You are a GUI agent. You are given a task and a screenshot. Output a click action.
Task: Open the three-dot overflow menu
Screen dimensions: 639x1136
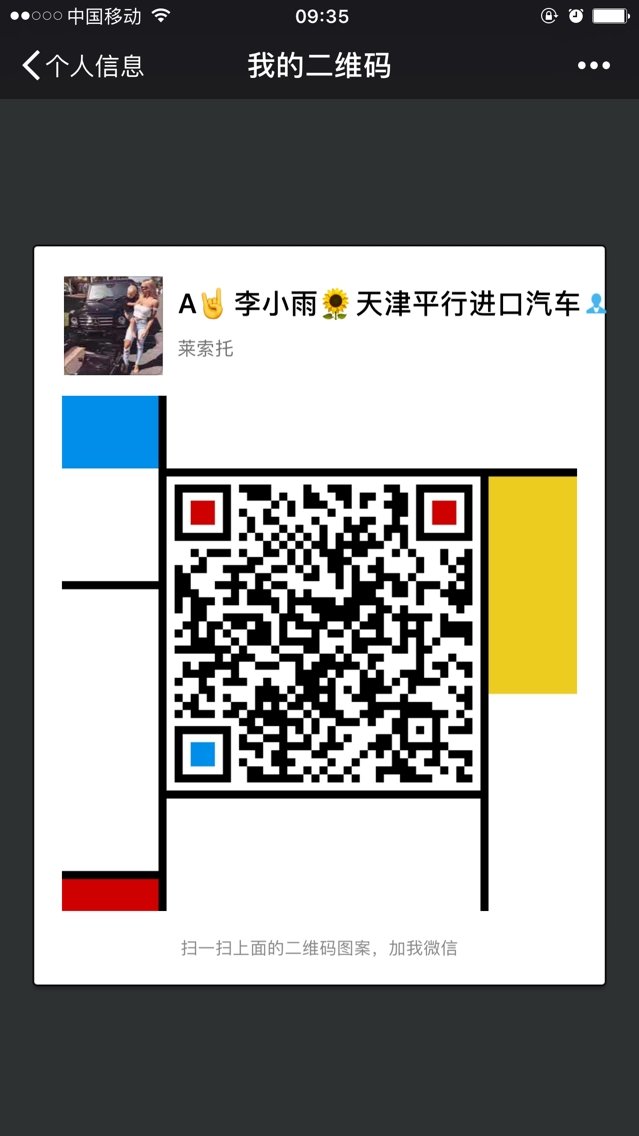click(593, 66)
